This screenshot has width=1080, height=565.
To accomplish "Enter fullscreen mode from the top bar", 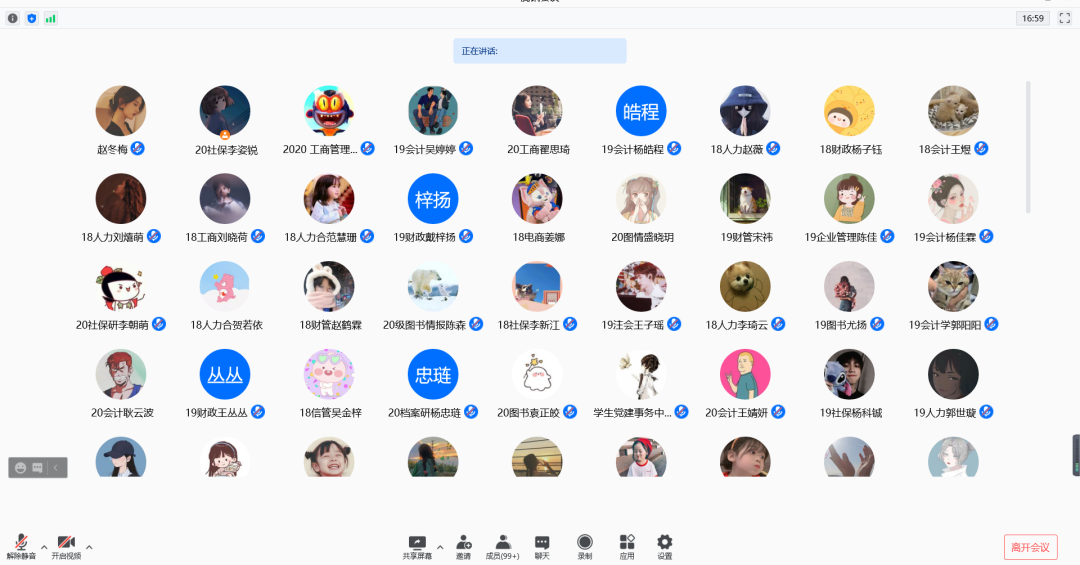I will point(1064,18).
